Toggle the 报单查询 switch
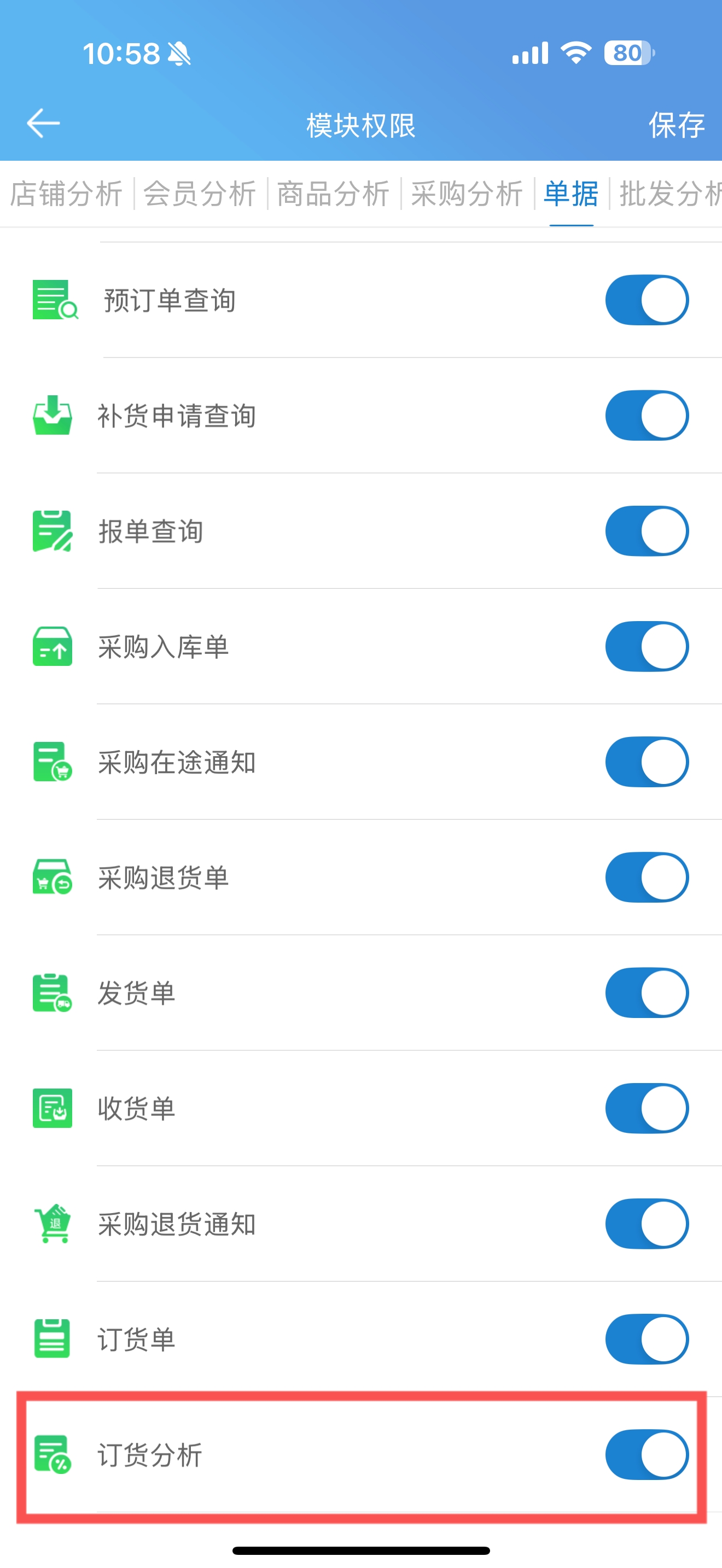Image resolution: width=722 pixels, height=1568 pixels. coord(647,531)
